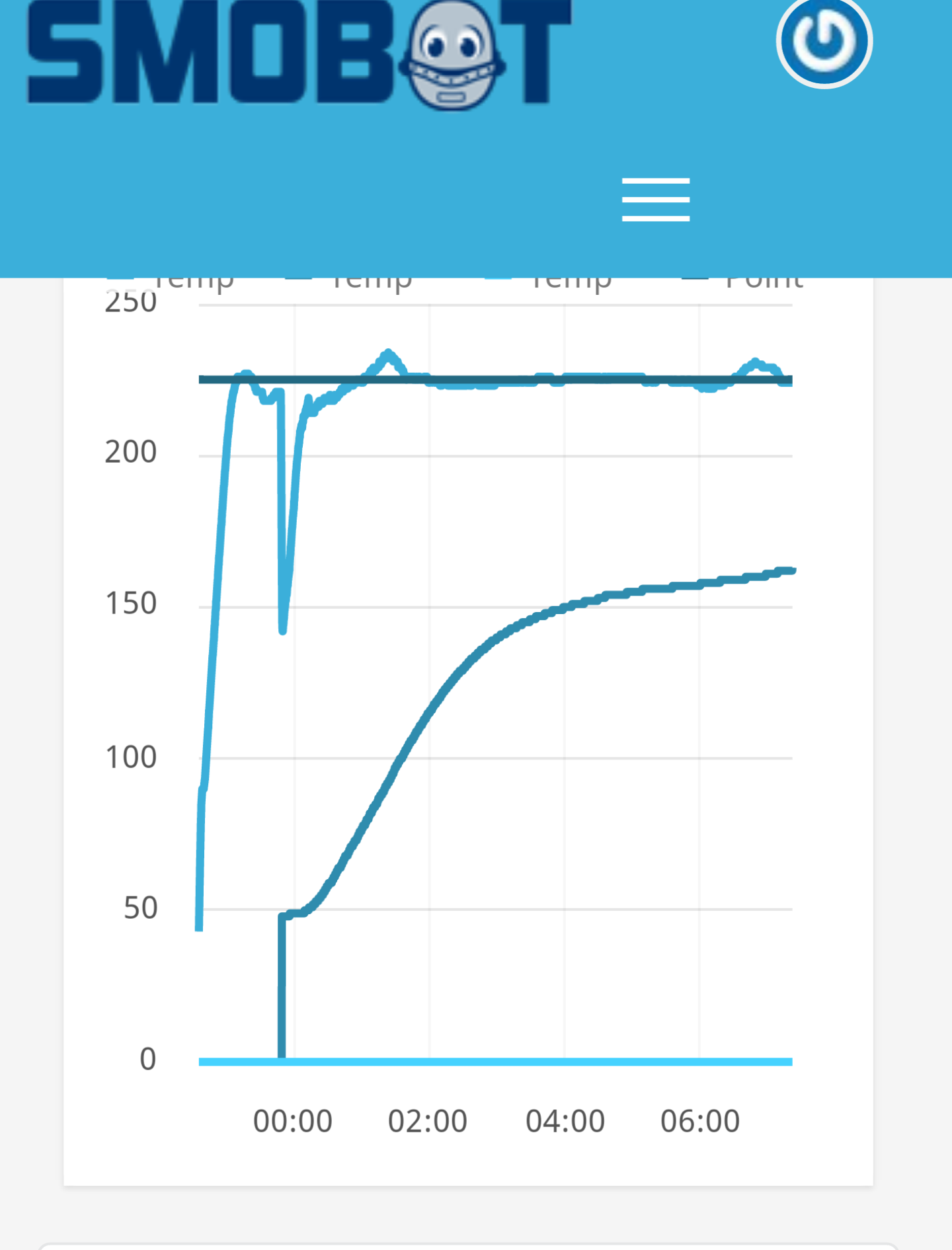Screen dimensions: 952x1250
Task: Open the hamburger navigation menu
Action: (x=655, y=200)
